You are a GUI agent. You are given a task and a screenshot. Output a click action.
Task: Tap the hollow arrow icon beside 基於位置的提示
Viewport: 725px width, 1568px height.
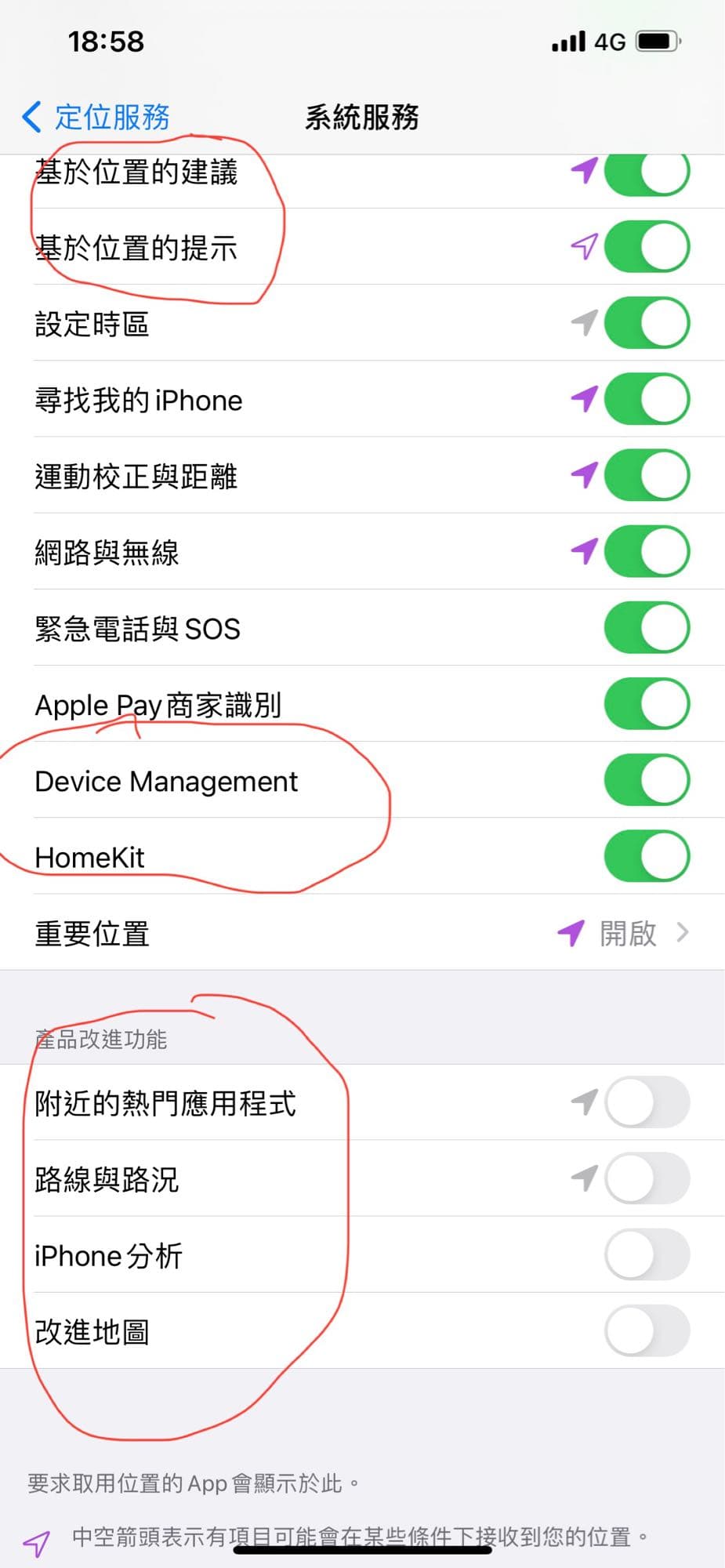(582, 246)
